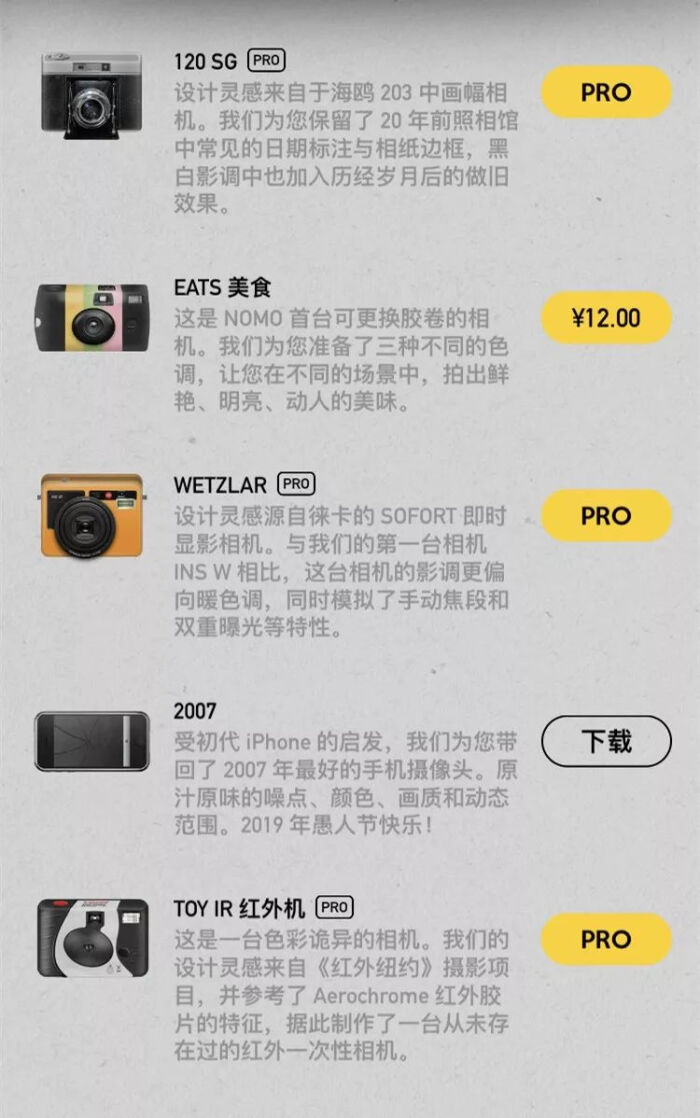
Task: Open the 2007 iPhone camera thumbnail
Action: point(92,741)
